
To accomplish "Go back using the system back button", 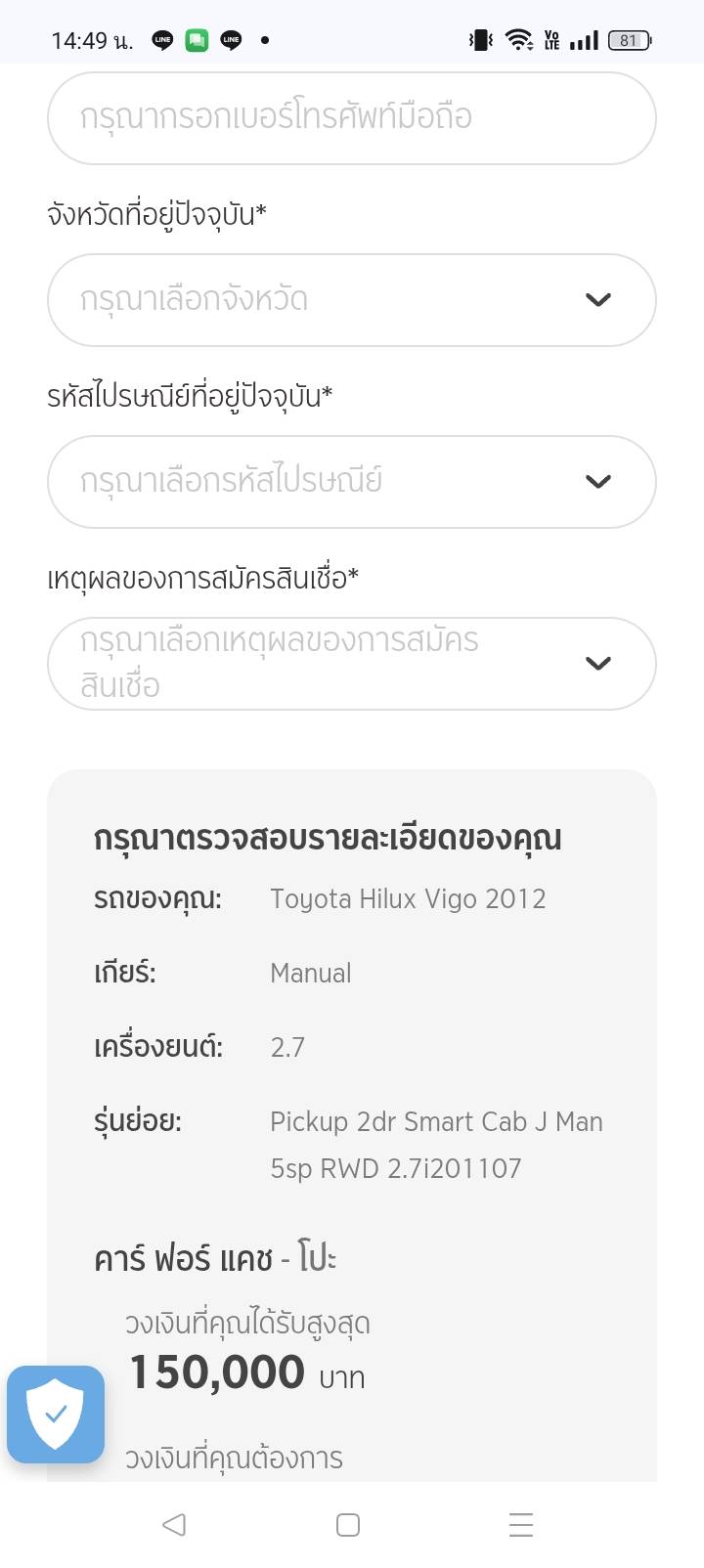I will click(x=174, y=1524).
